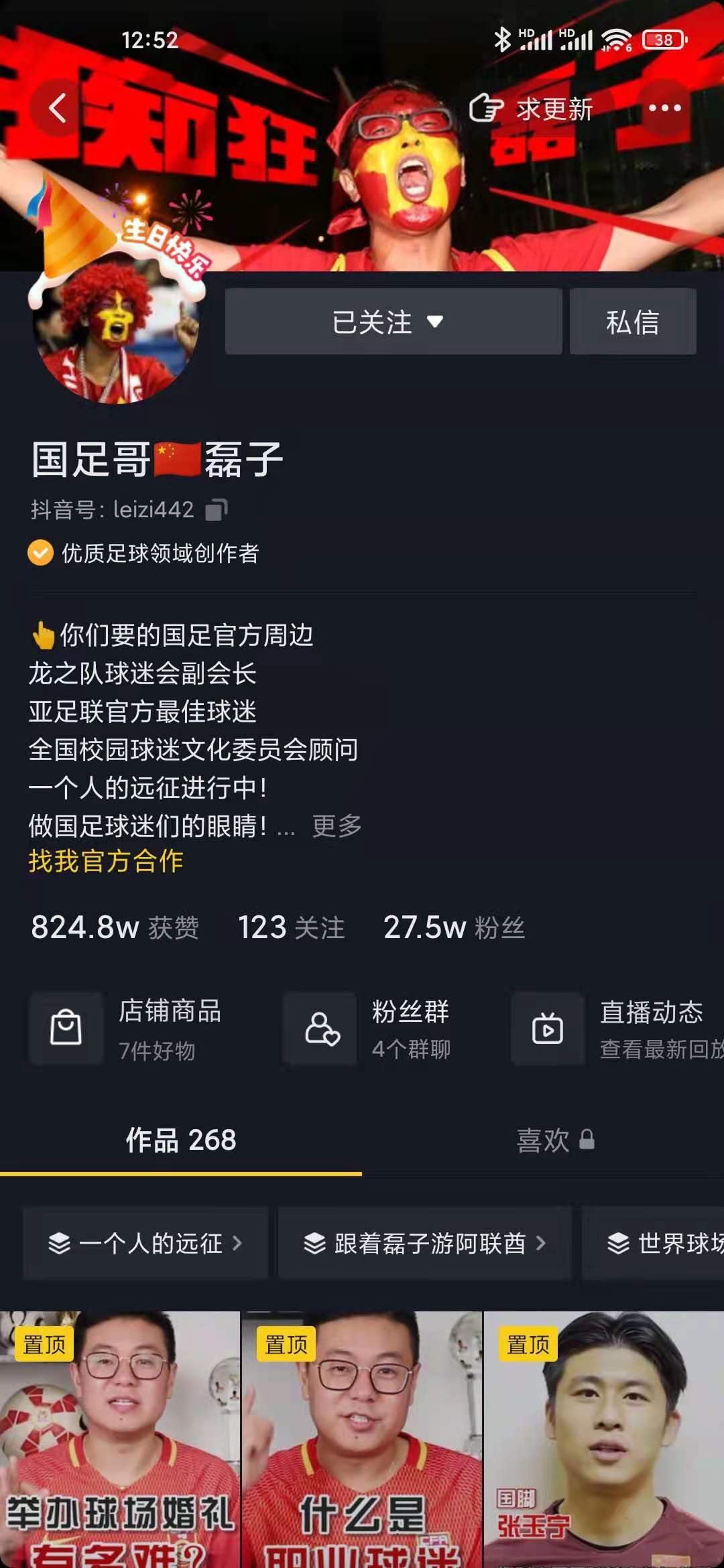Open the three-dot overflow menu
This screenshot has width=724, height=1568.
tap(664, 109)
